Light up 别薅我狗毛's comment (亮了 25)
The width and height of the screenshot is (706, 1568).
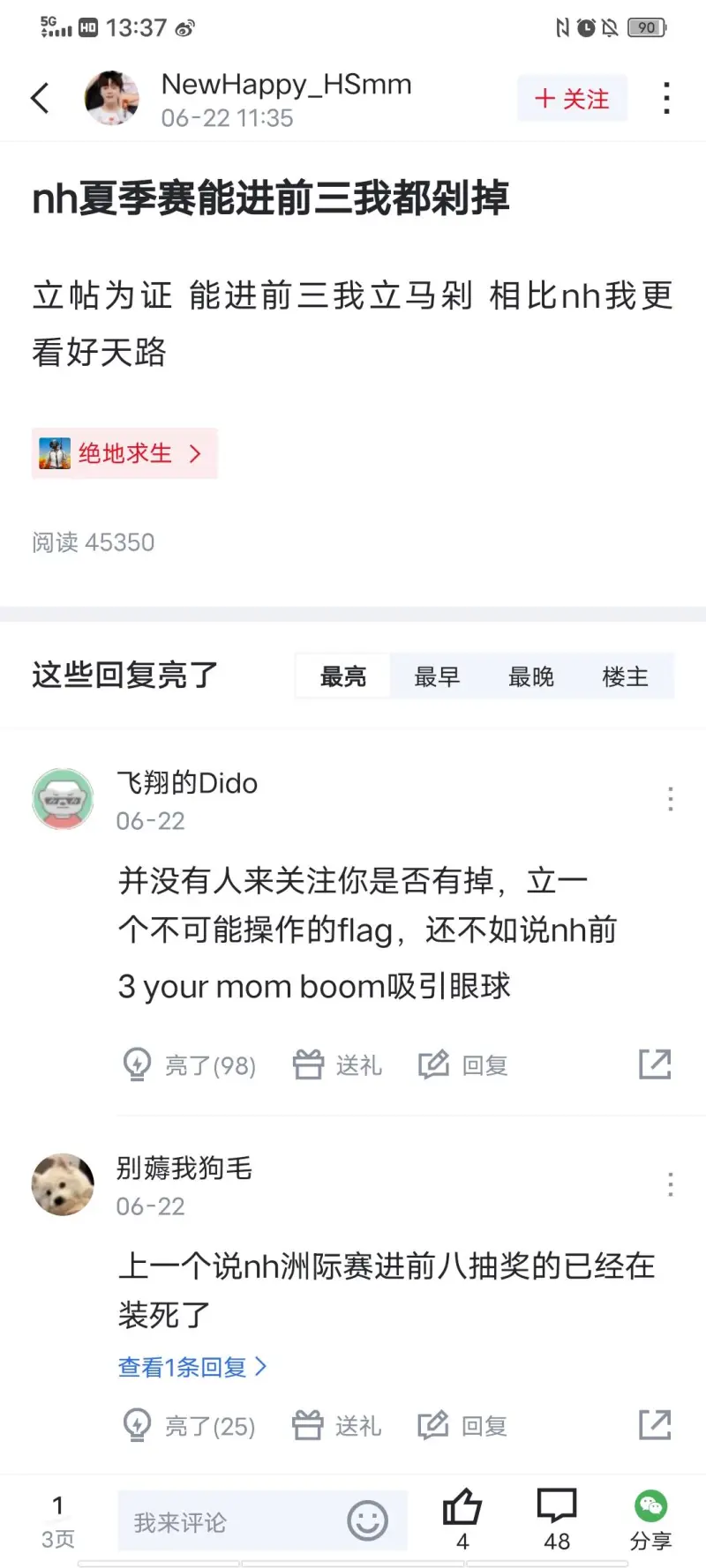click(189, 1426)
